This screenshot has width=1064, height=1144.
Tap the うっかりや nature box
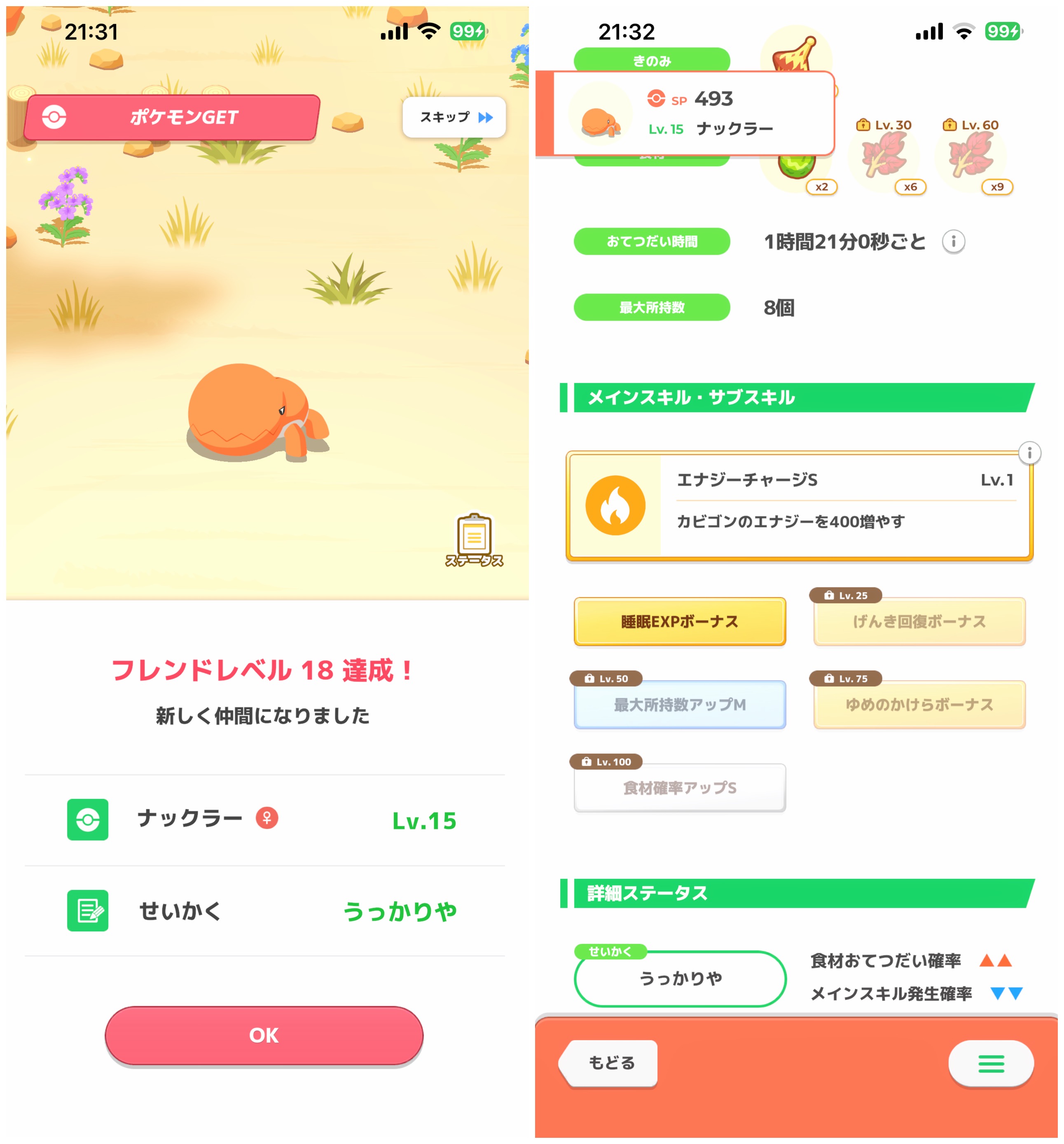point(680,978)
